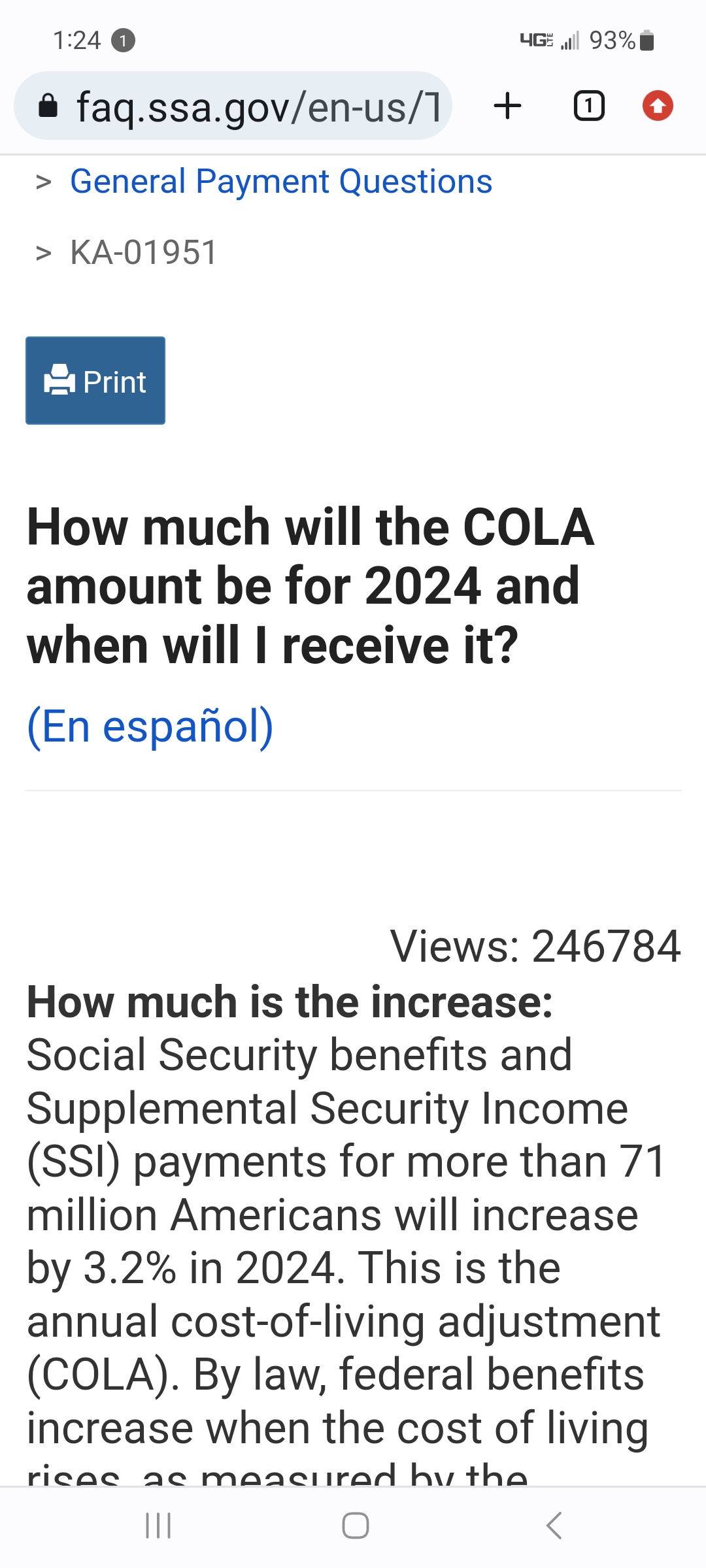Image resolution: width=706 pixels, height=1568 pixels.
Task: Print this FAQ article
Action: pyautogui.click(x=95, y=381)
